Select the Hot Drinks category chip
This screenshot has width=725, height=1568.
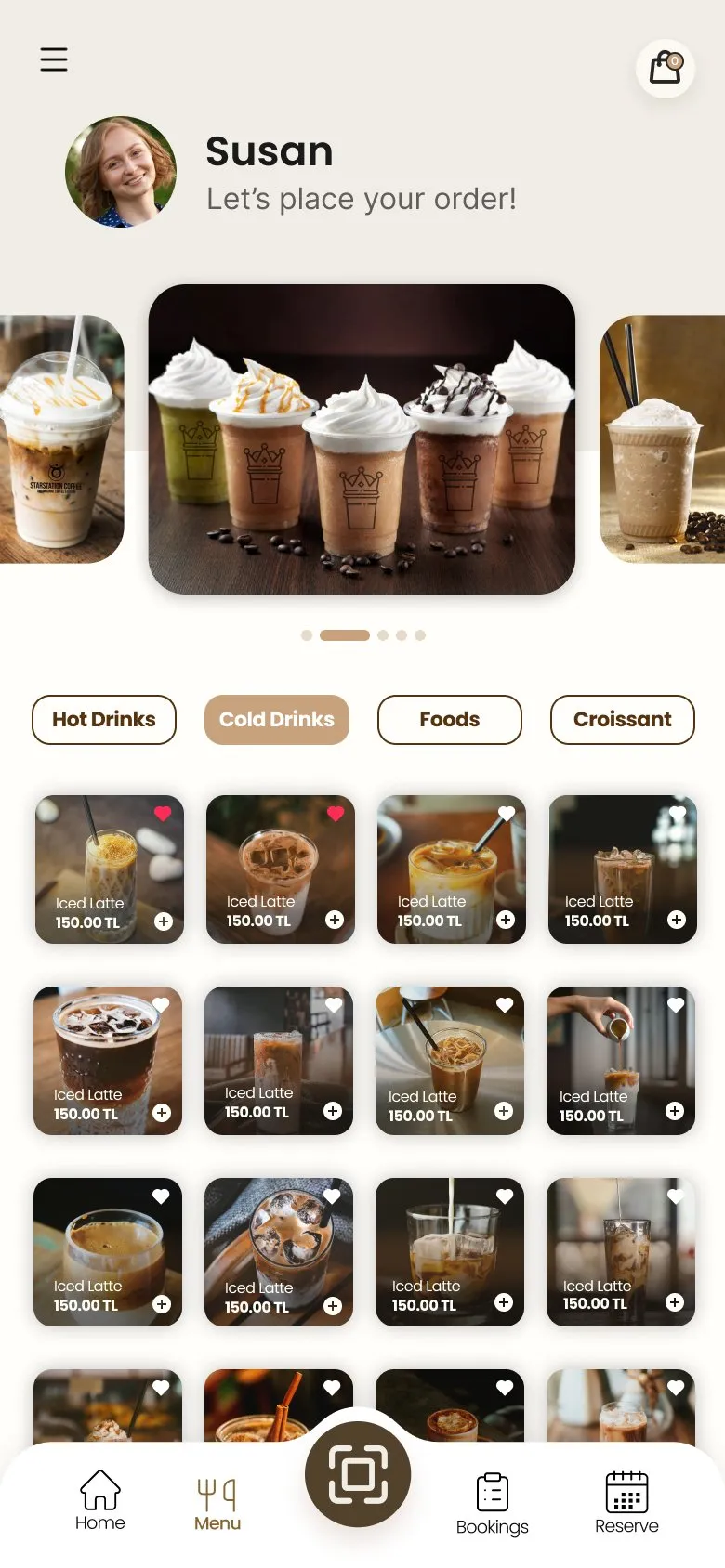(x=104, y=720)
